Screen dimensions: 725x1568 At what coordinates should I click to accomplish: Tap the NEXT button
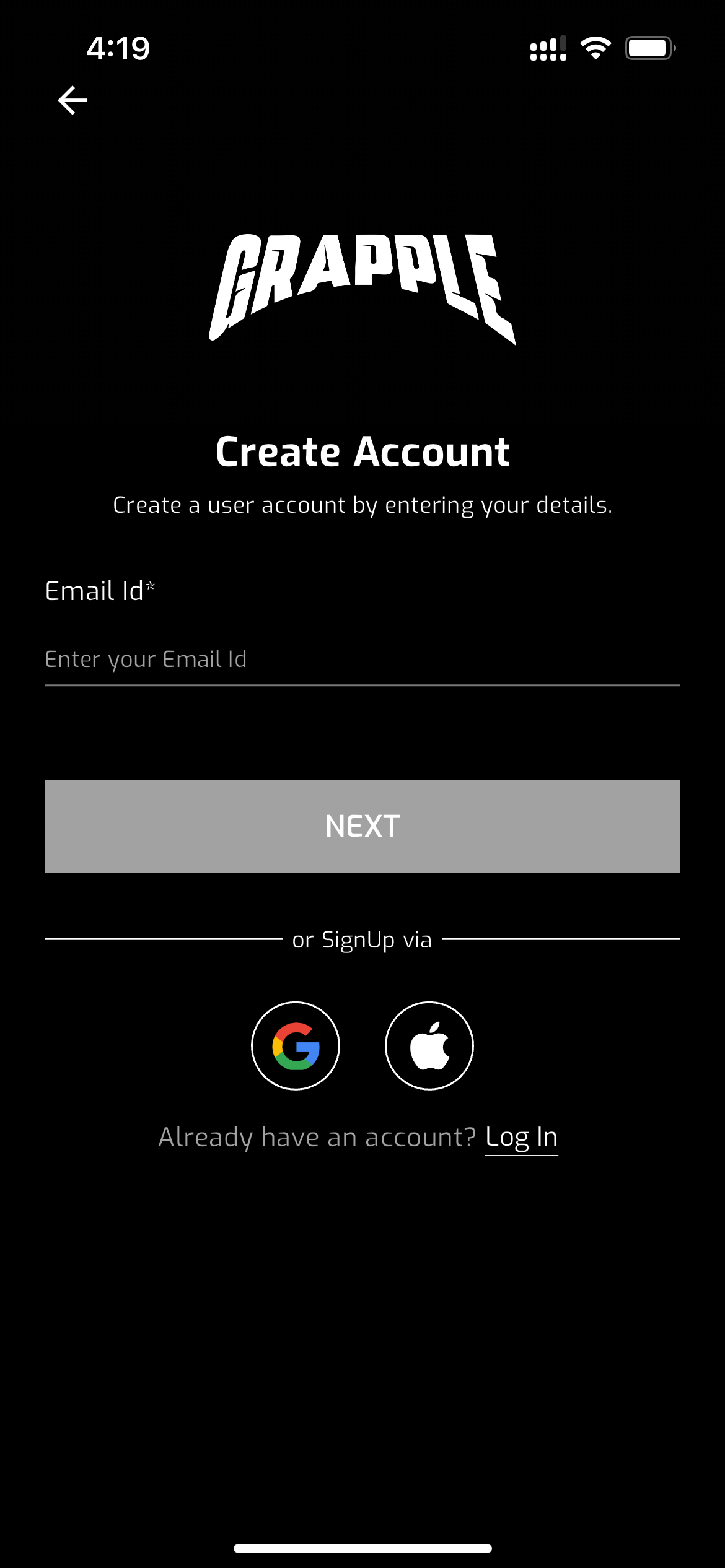point(362,826)
